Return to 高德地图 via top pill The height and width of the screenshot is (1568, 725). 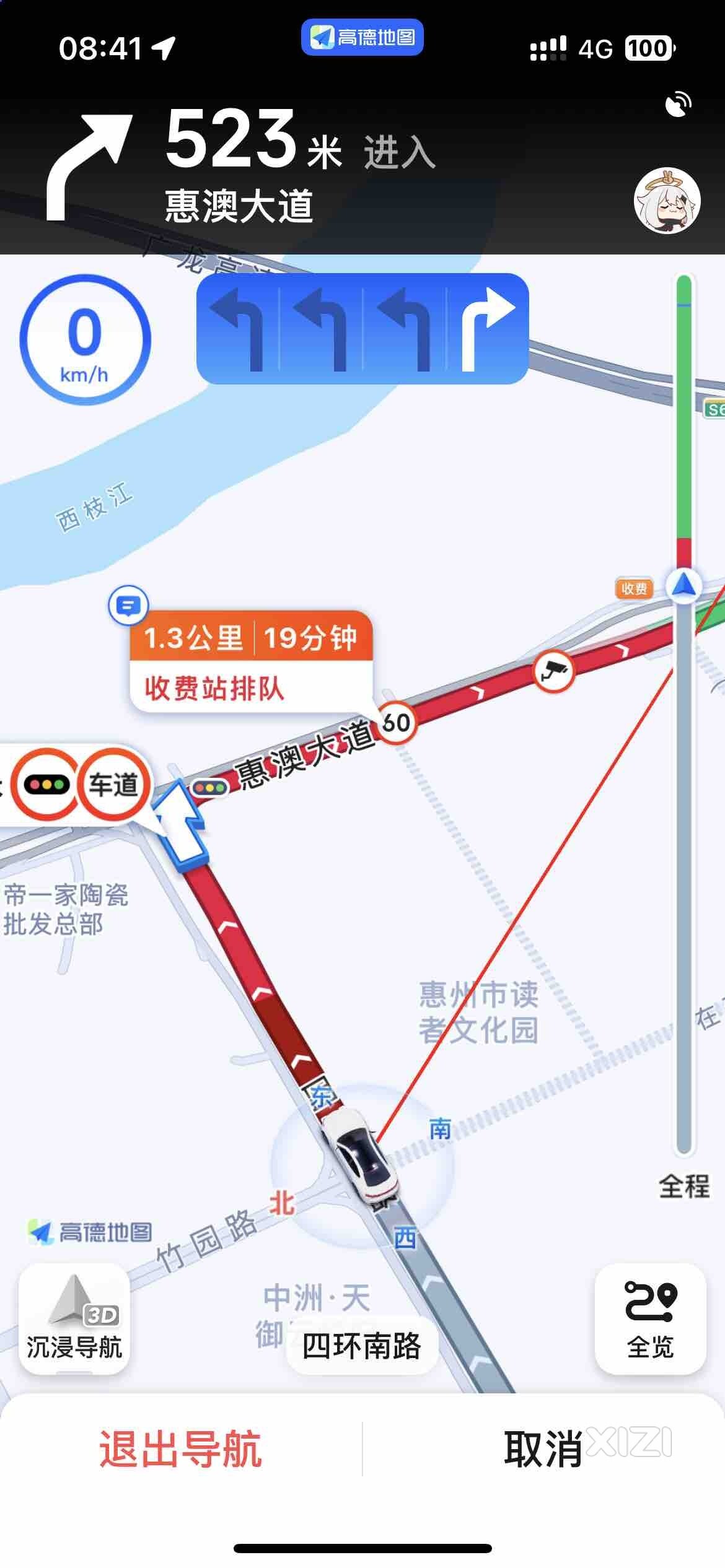(x=362, y=38)
